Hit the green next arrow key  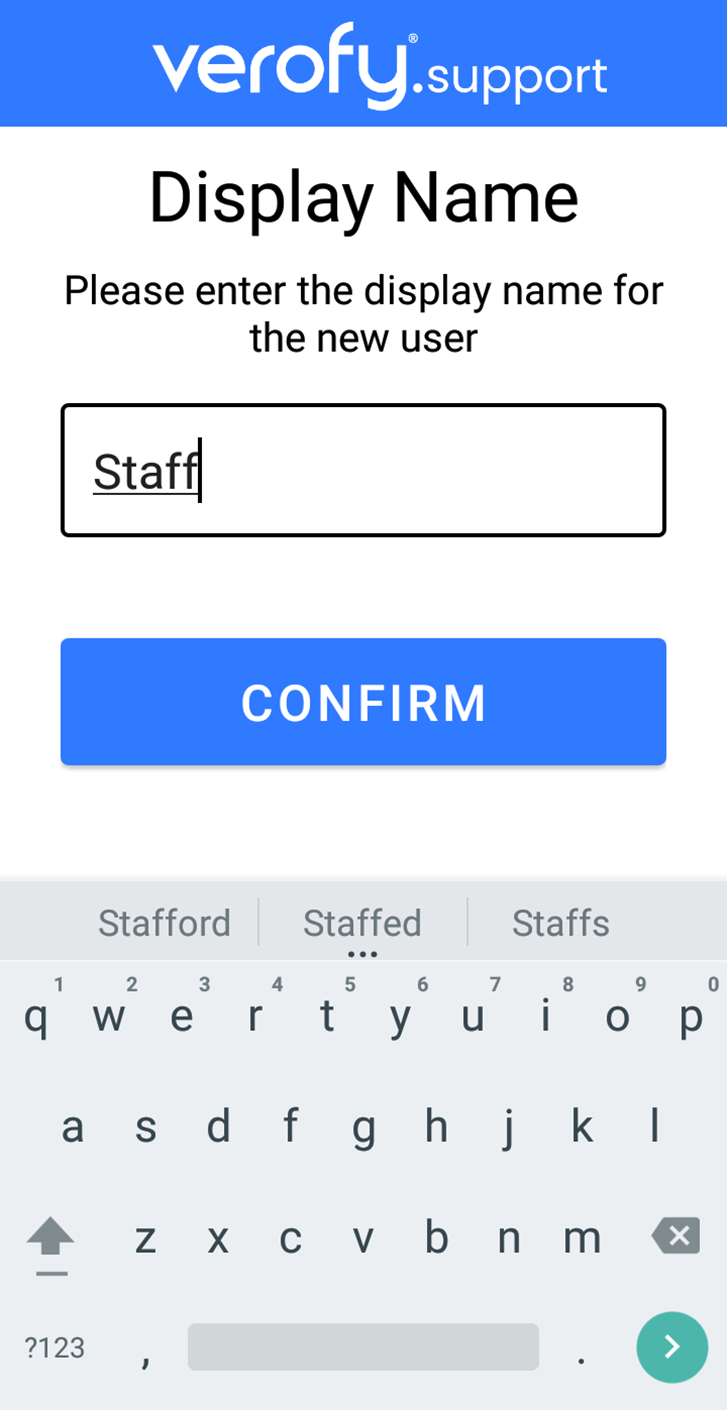pyautogui.click(x=672, y=1347)
